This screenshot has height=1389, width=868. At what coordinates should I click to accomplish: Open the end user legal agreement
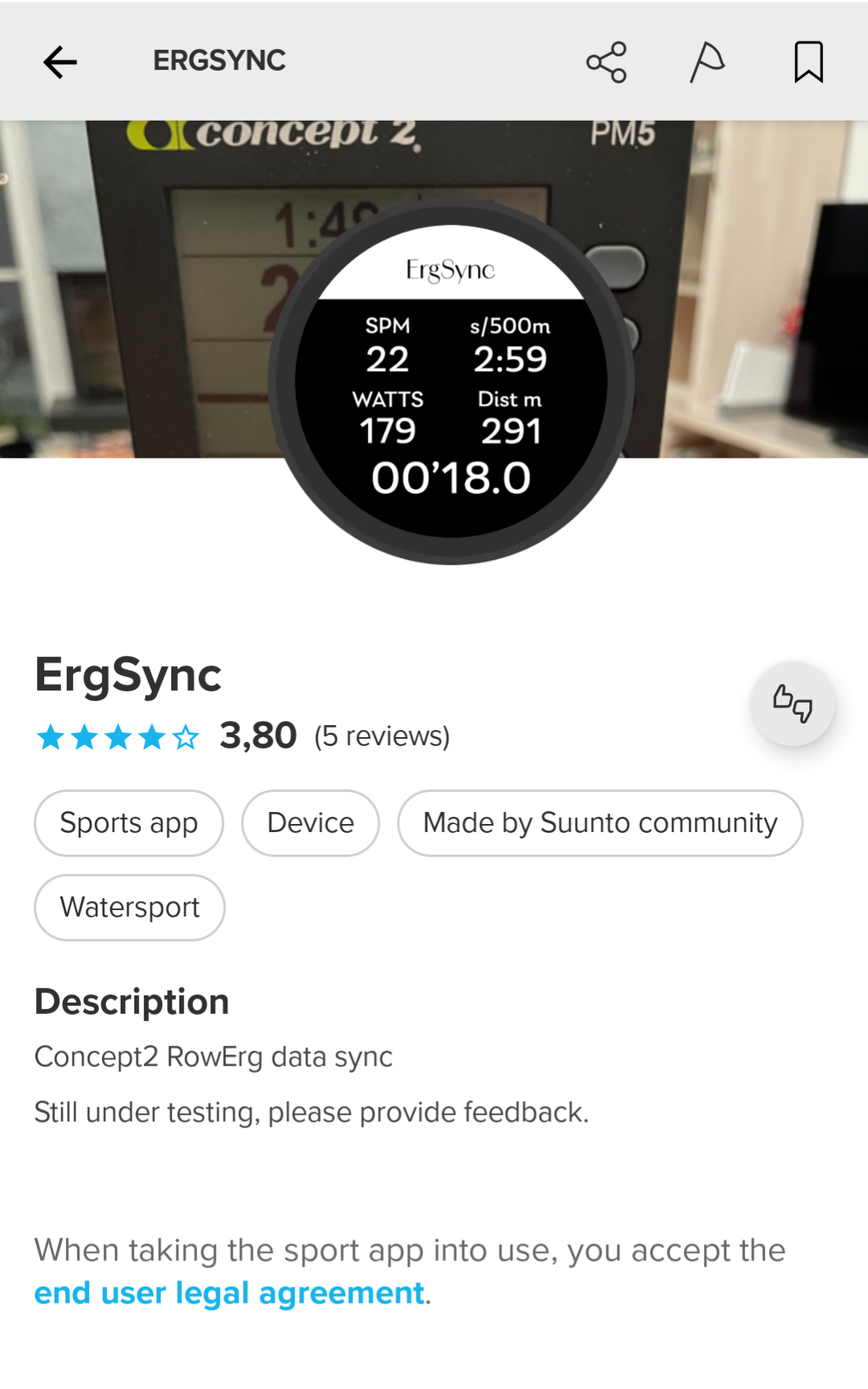(229, 1292)
